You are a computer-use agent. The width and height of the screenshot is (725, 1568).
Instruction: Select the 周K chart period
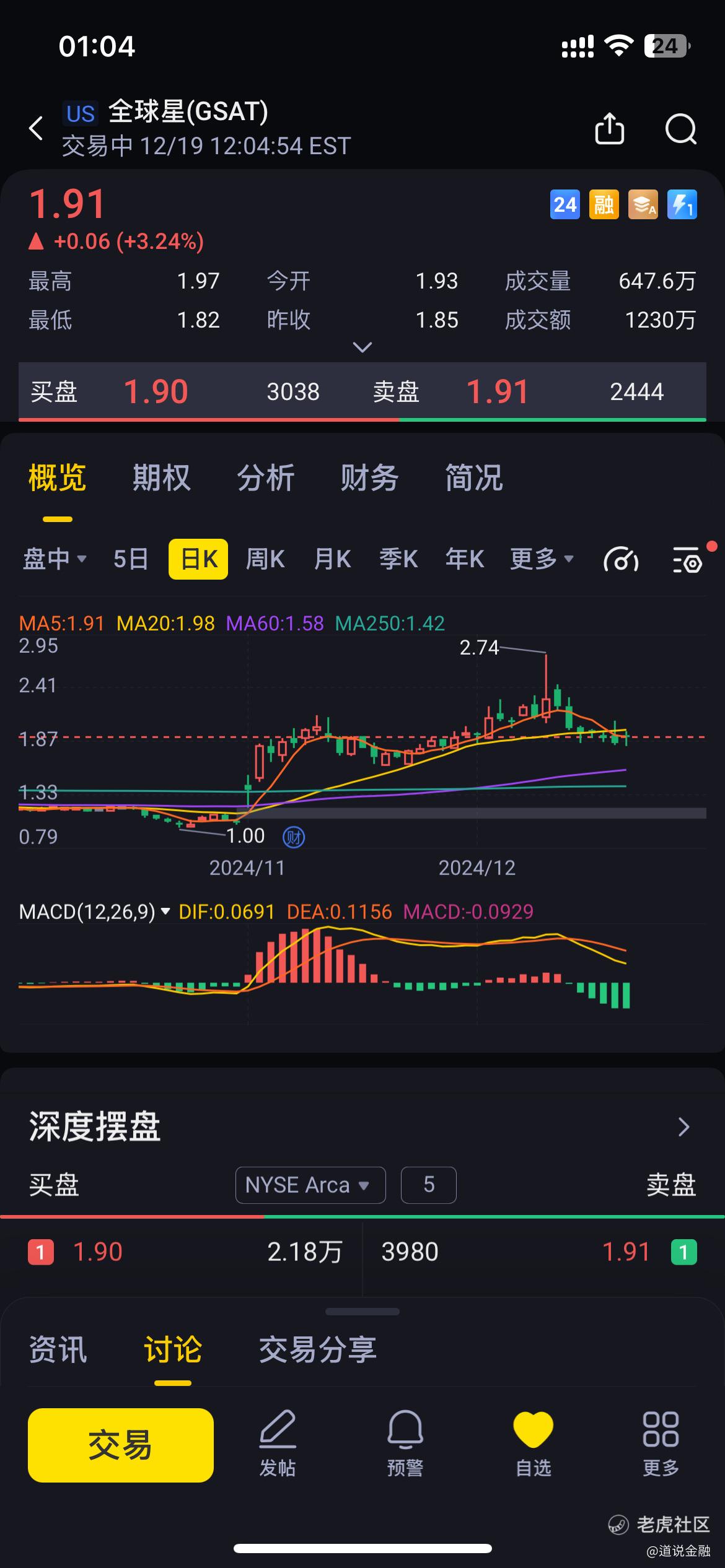click(265, 559)
